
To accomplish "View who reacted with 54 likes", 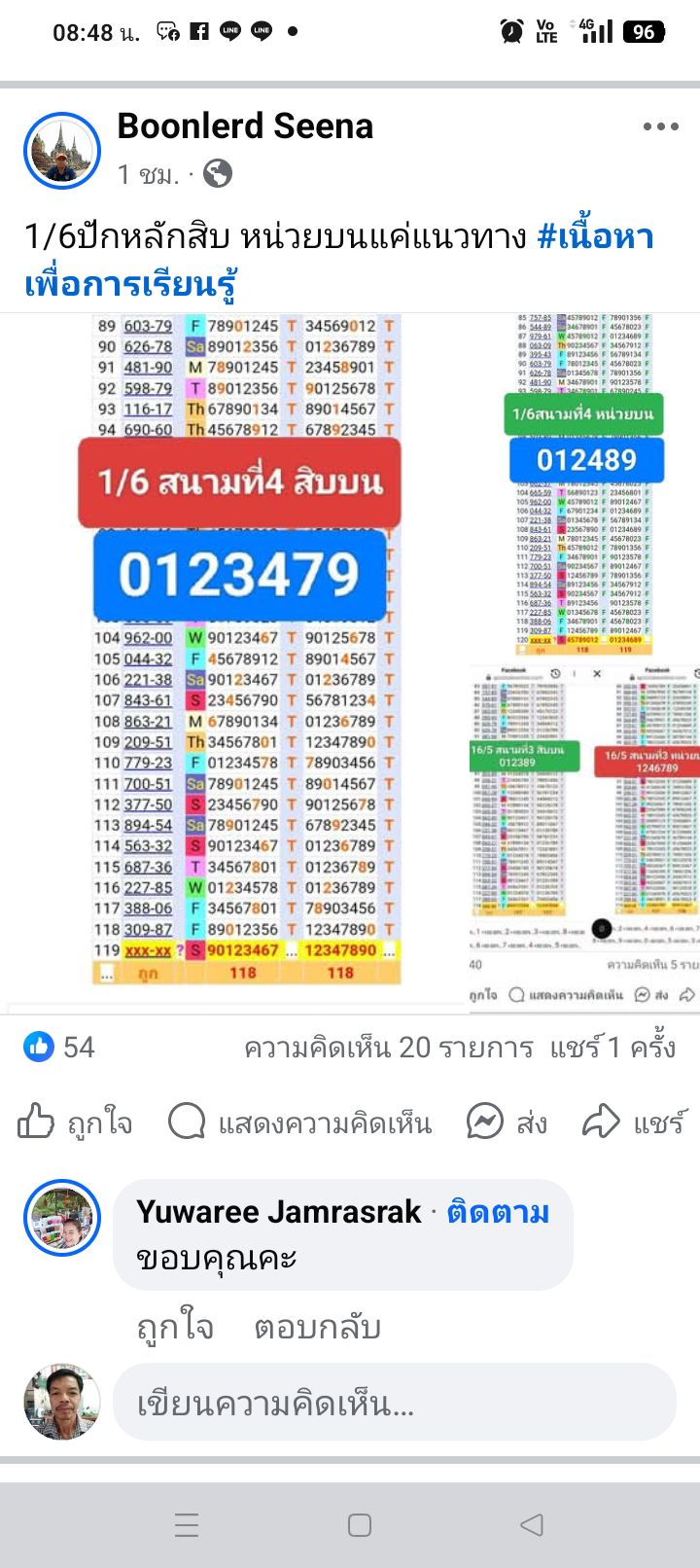I will point(60,1047).
